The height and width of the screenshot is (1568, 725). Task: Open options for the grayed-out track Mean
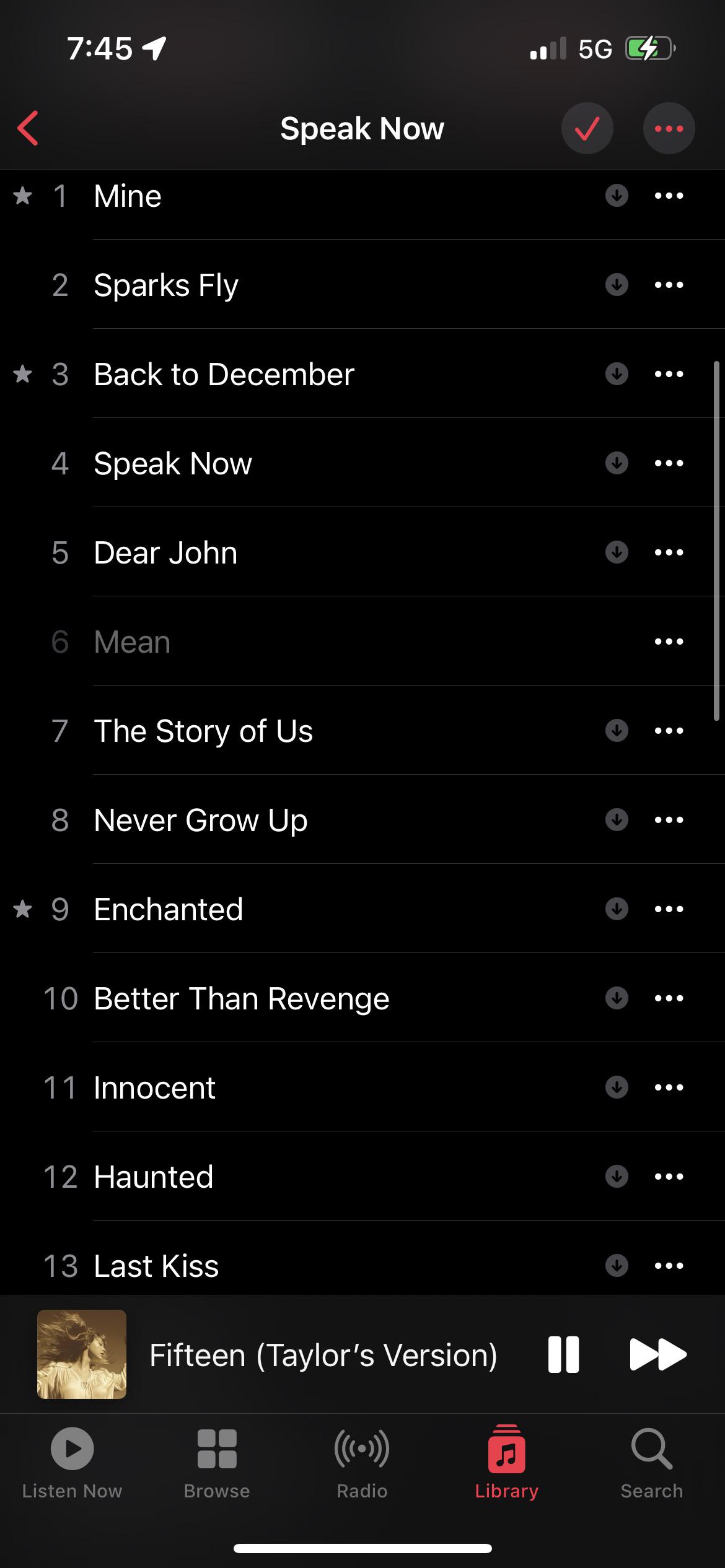(669, 641)
